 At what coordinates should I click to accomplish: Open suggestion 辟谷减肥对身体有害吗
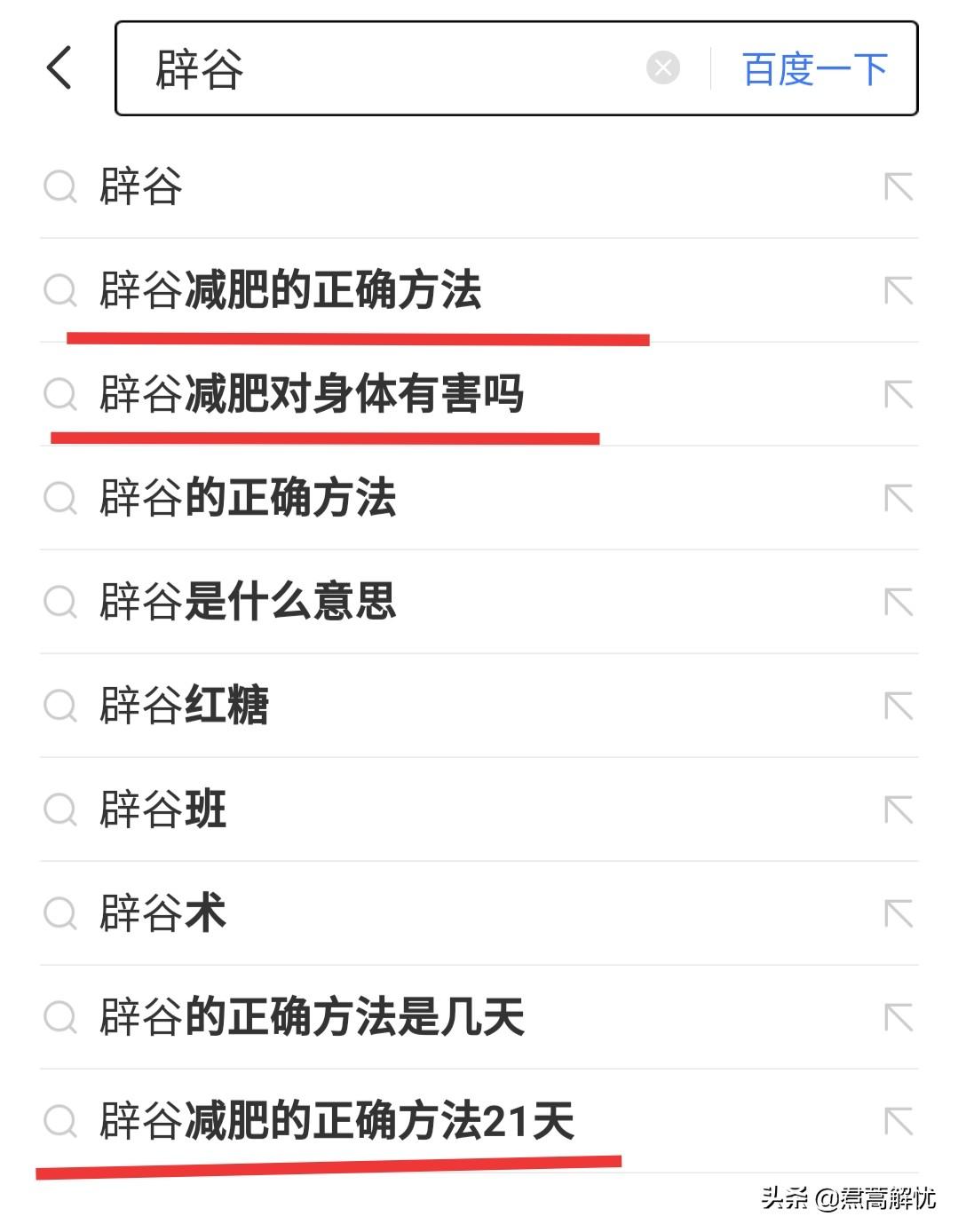pos(311,394)
